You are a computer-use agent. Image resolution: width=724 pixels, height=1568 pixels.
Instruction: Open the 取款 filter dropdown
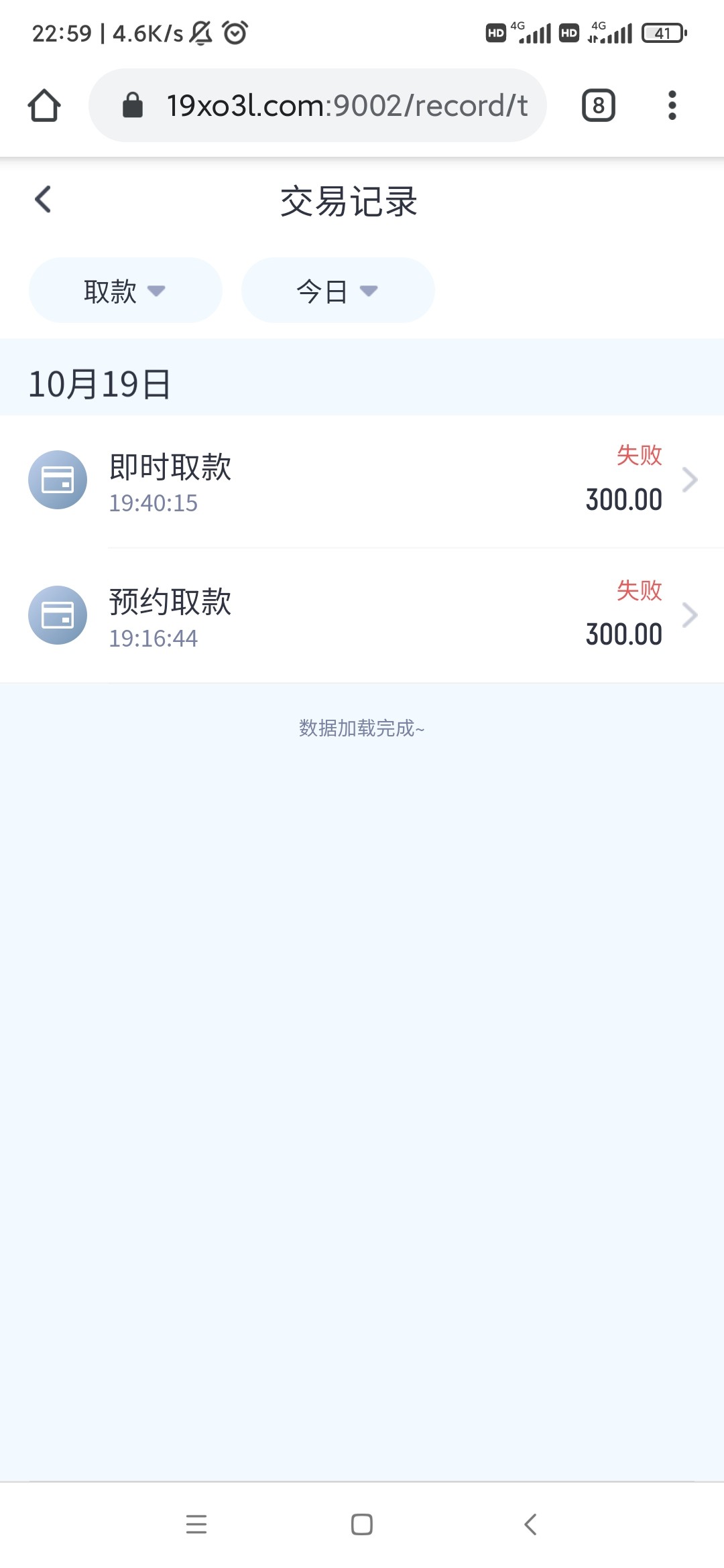(x=125, y=289)
